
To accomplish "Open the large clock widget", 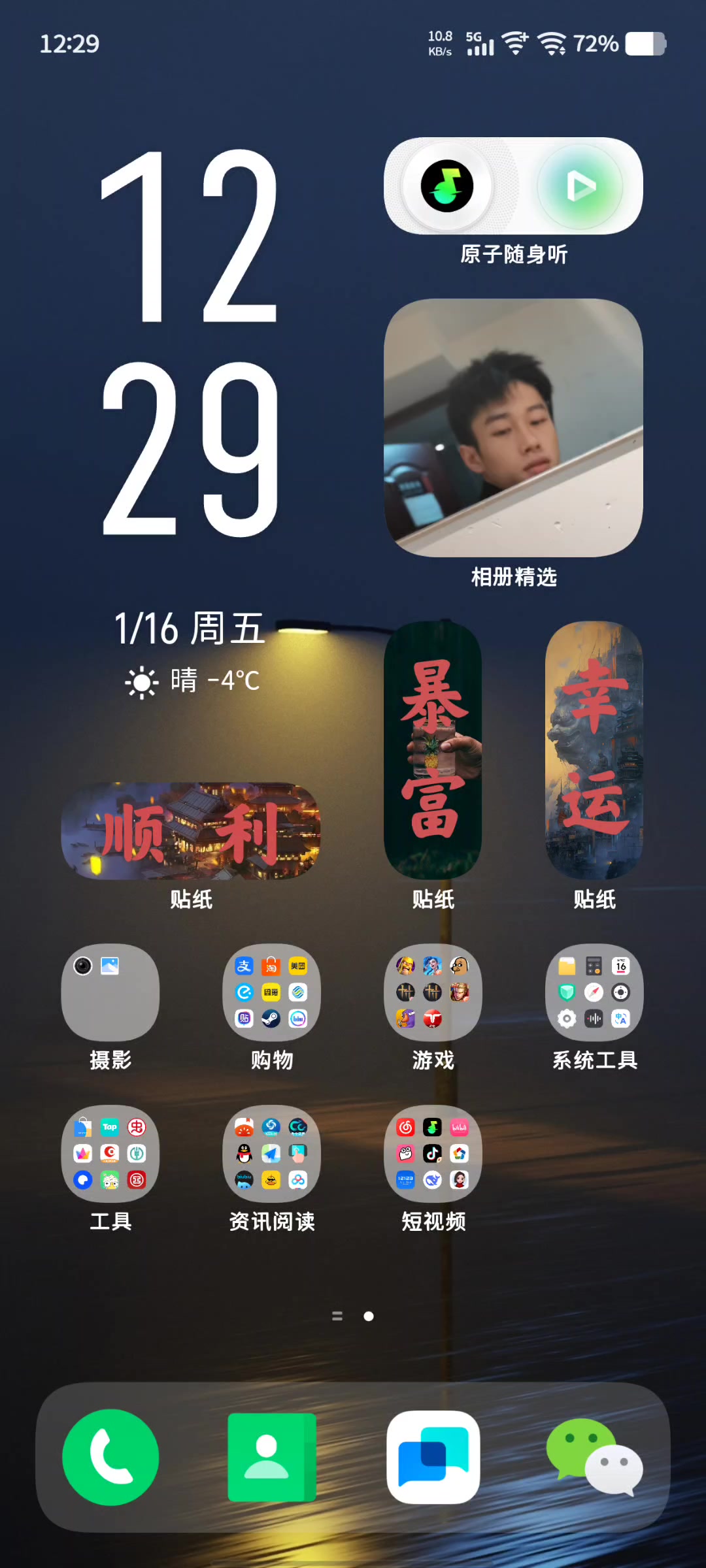I will [190, 343].
